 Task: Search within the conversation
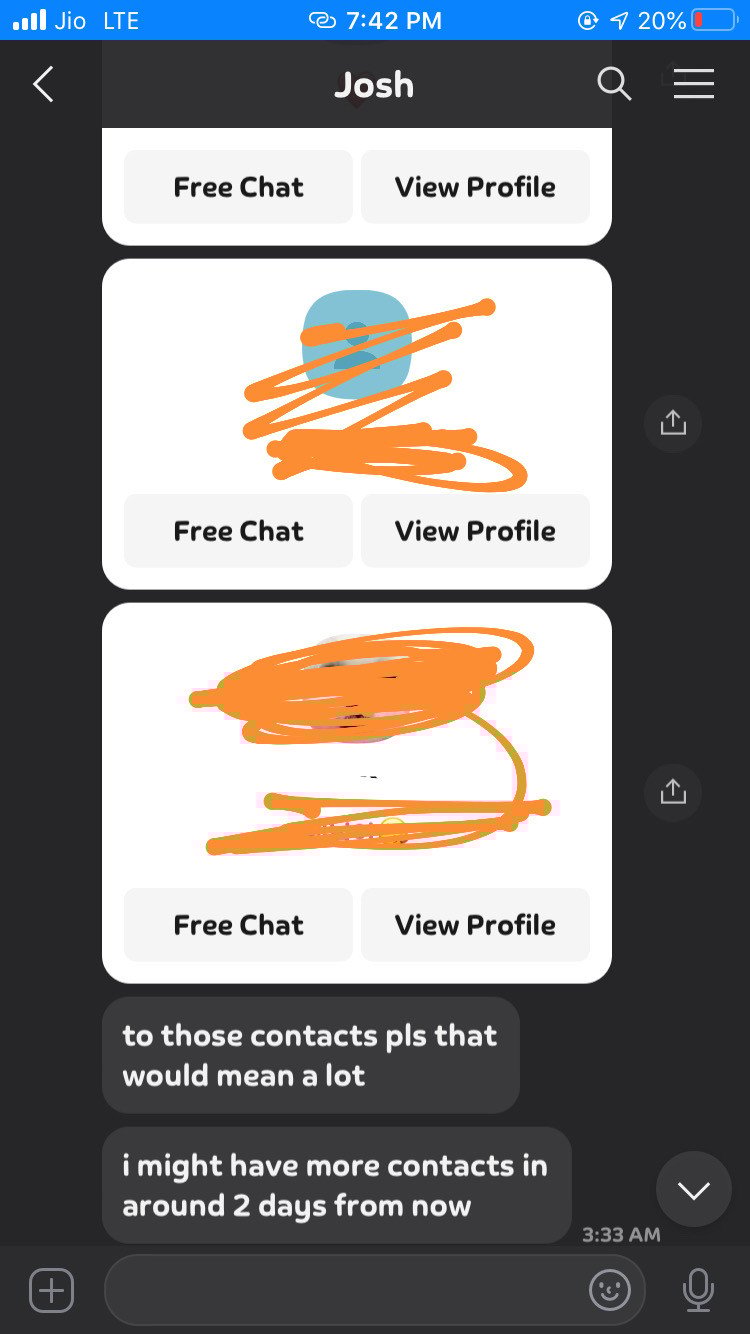click(614, 84)
